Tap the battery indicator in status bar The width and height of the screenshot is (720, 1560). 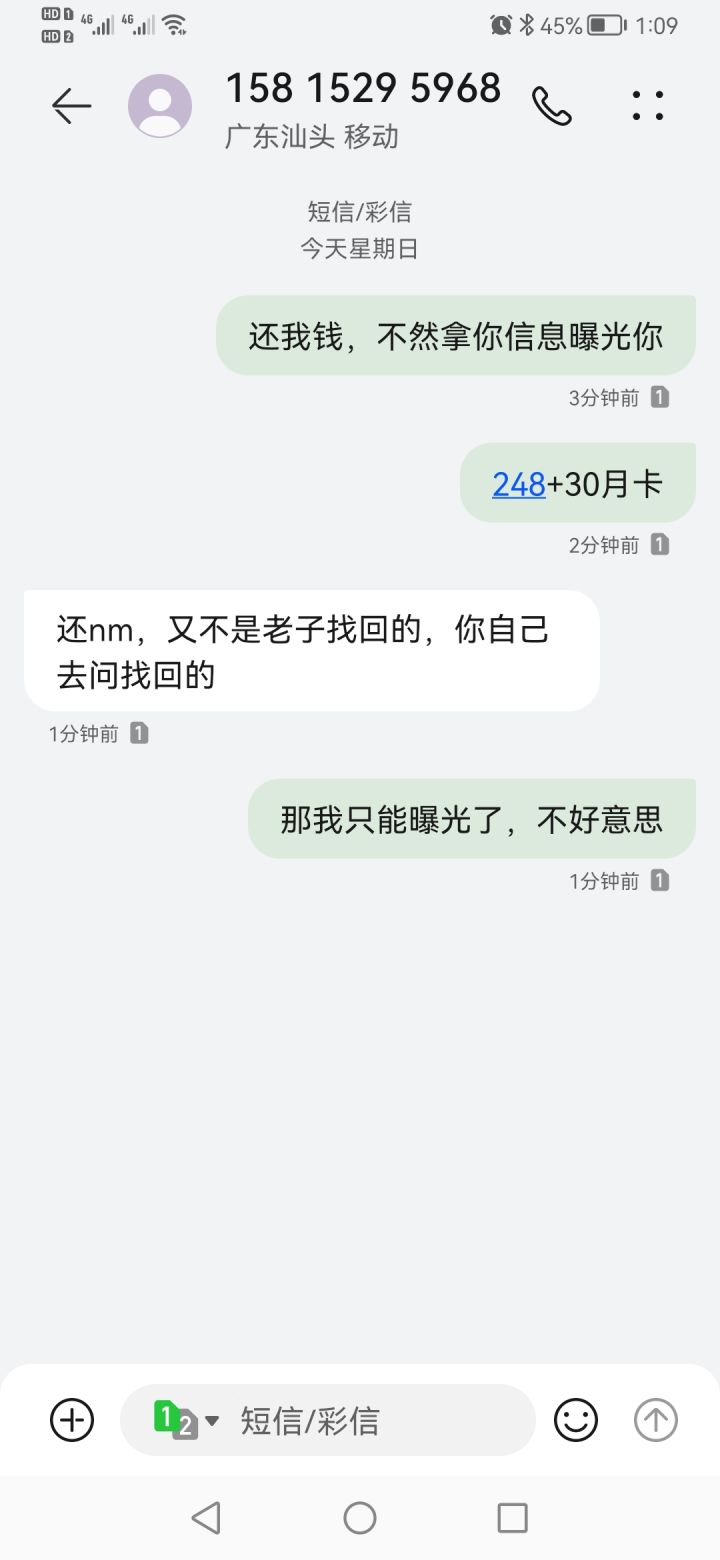(x=605, y=25)
